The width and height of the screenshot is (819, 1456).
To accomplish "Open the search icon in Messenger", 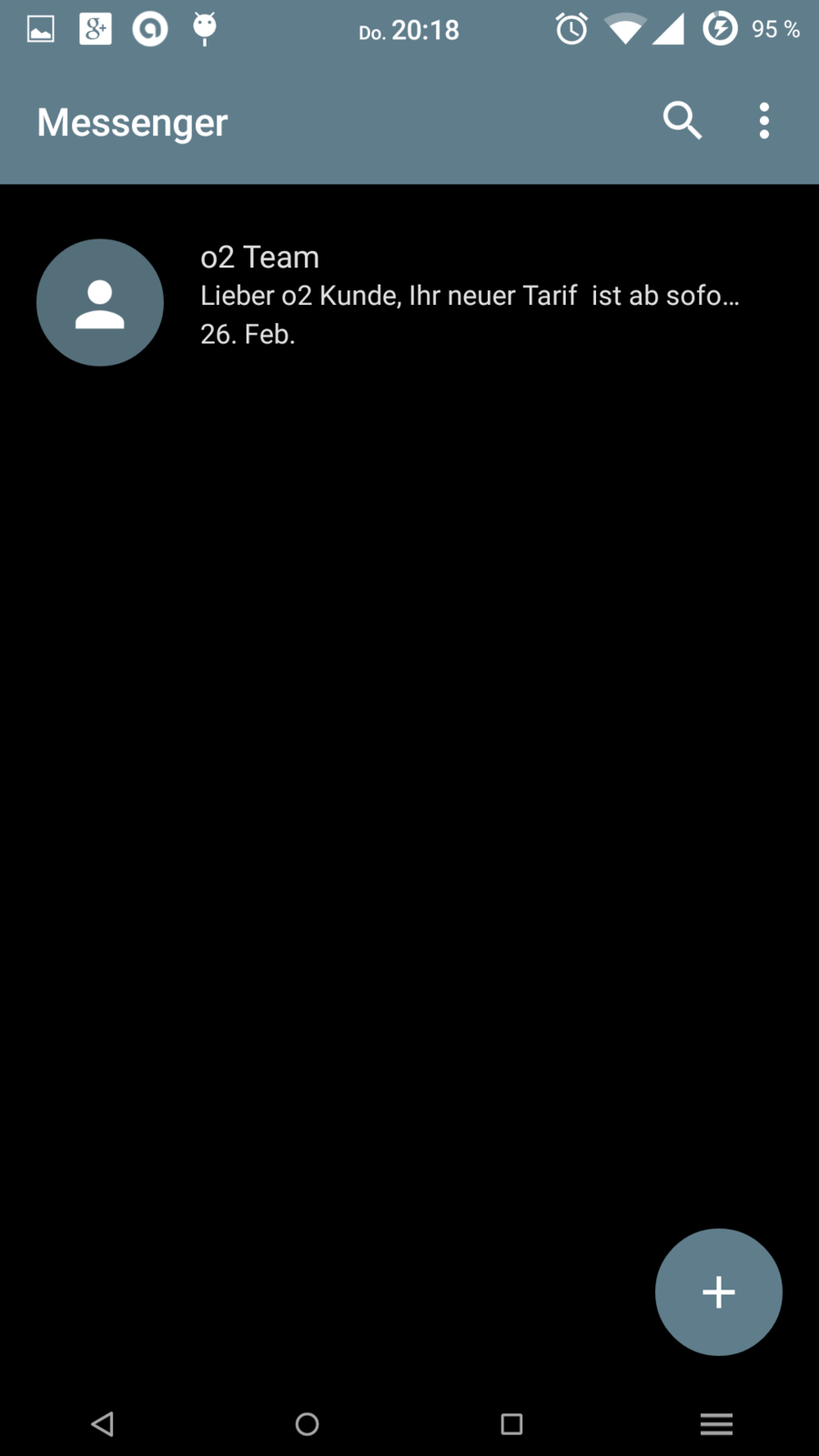I will coord(682,120).
